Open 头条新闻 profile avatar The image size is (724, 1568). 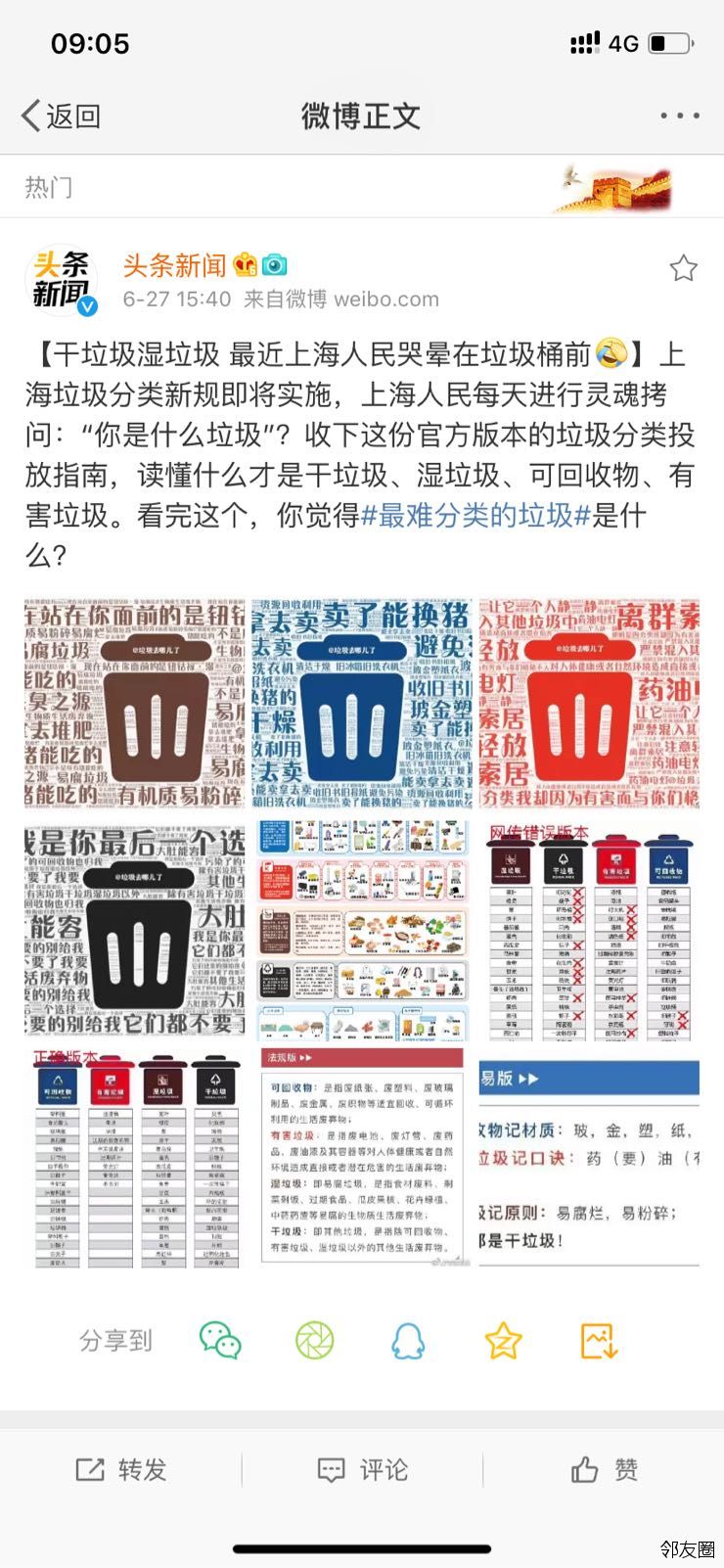tap(61, 281)
